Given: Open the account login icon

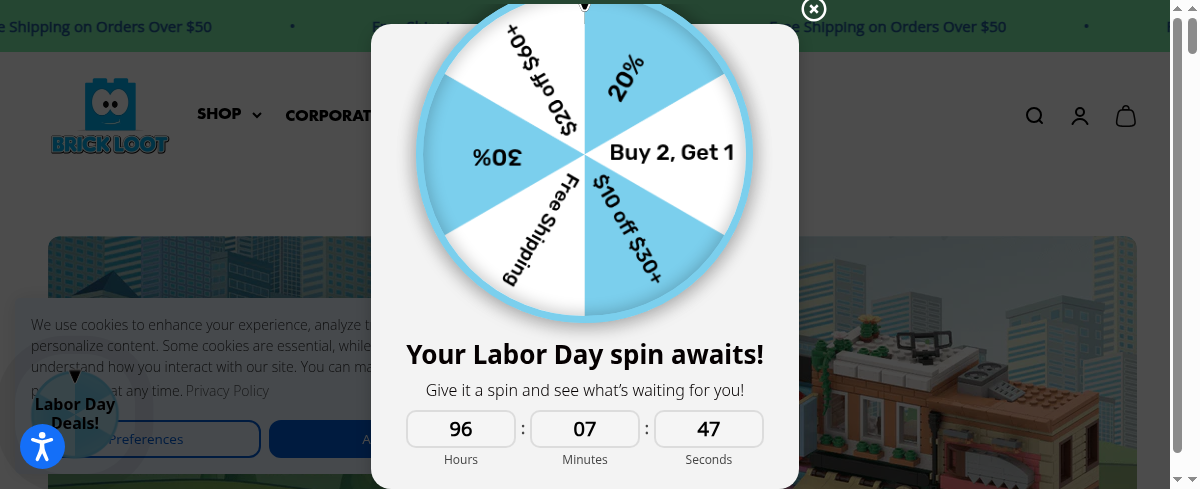Looking at the screenshot, I should pos(1080,116).
